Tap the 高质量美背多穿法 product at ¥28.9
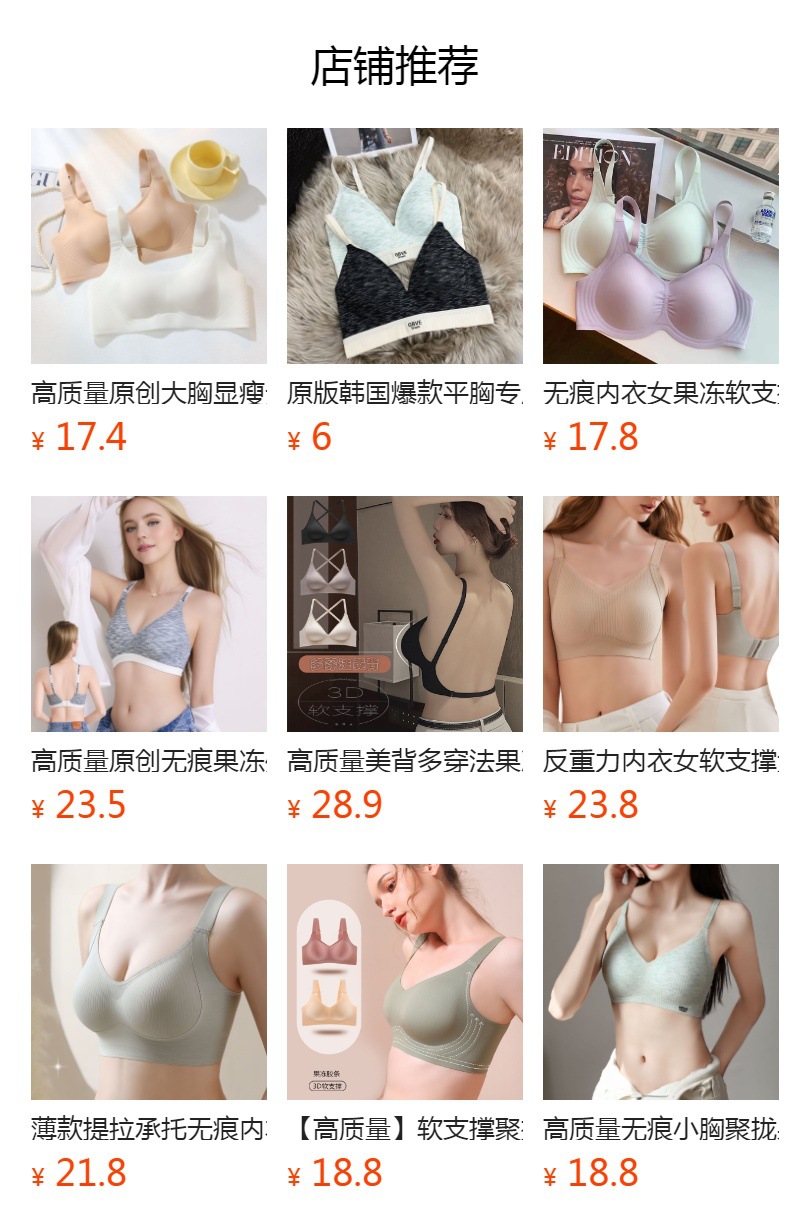The height and width of the screenshot is (1232, 790). tap(405, 614)
